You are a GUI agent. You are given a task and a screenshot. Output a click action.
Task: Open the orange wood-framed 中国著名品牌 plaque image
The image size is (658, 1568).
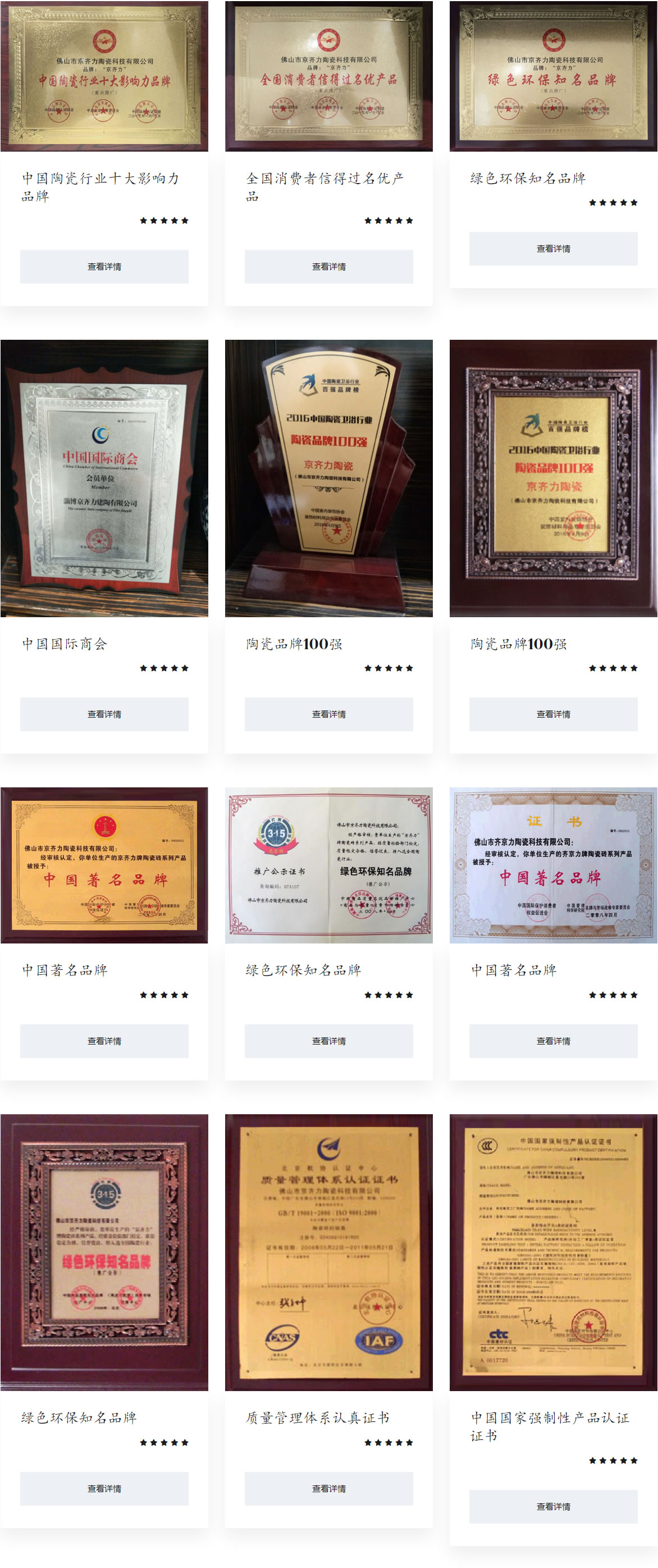[x=104, y=865]
